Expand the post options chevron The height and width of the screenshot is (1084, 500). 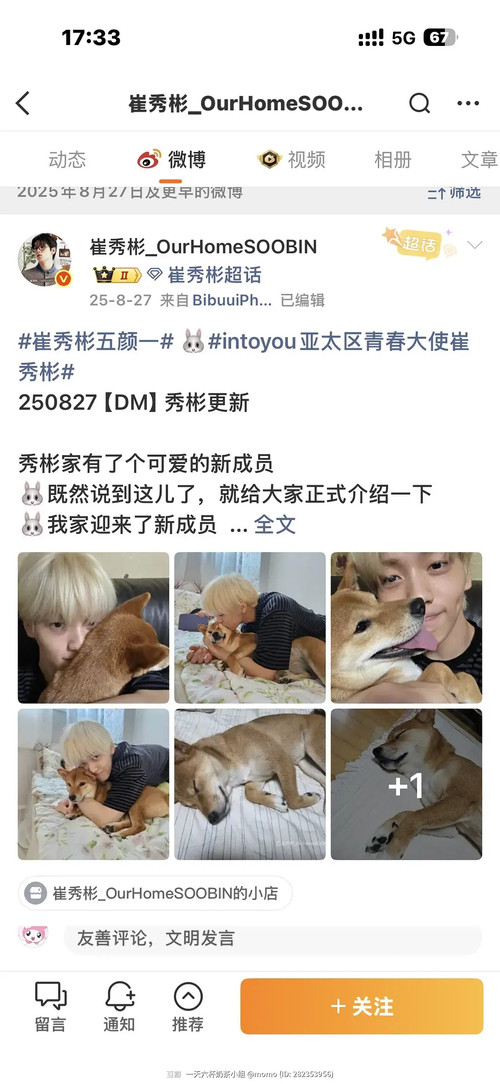475,245
